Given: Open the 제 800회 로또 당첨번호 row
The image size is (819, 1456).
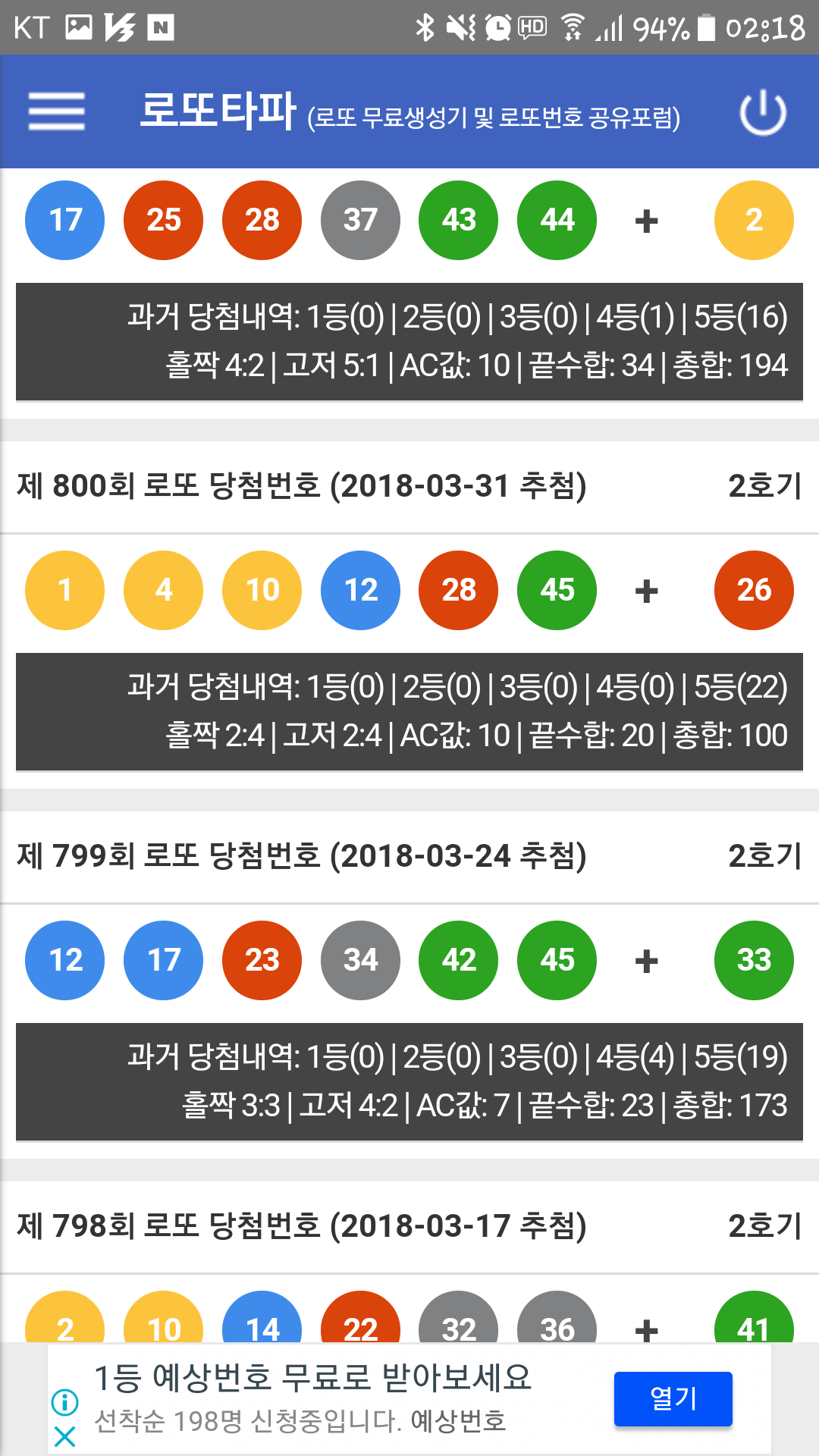Looking at the screenshot, I should pos(409,486).
